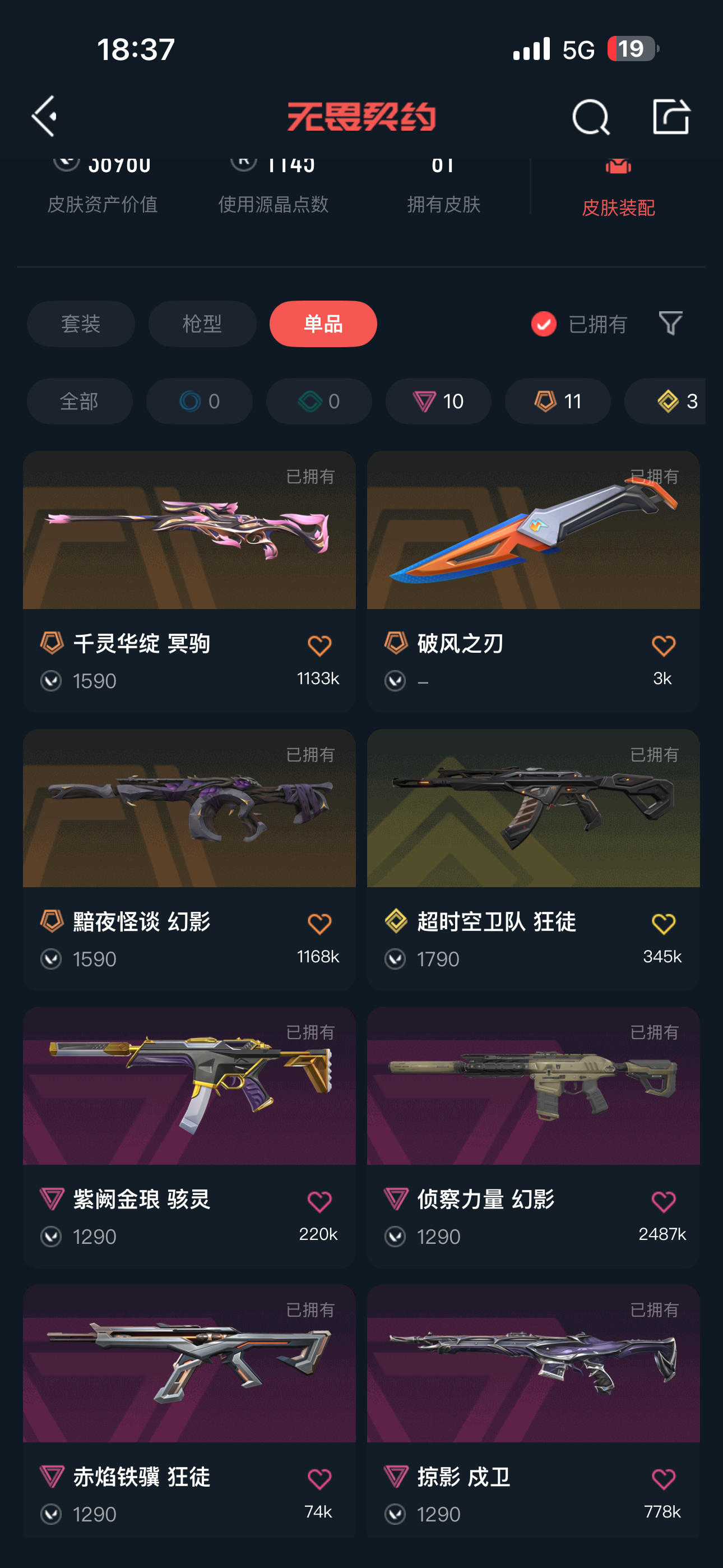The width and height of the screenshot is (723, 1568).
Task: Favorite the 超时空卫队 狂徒 skin
Action: click(x=662, y=924)
